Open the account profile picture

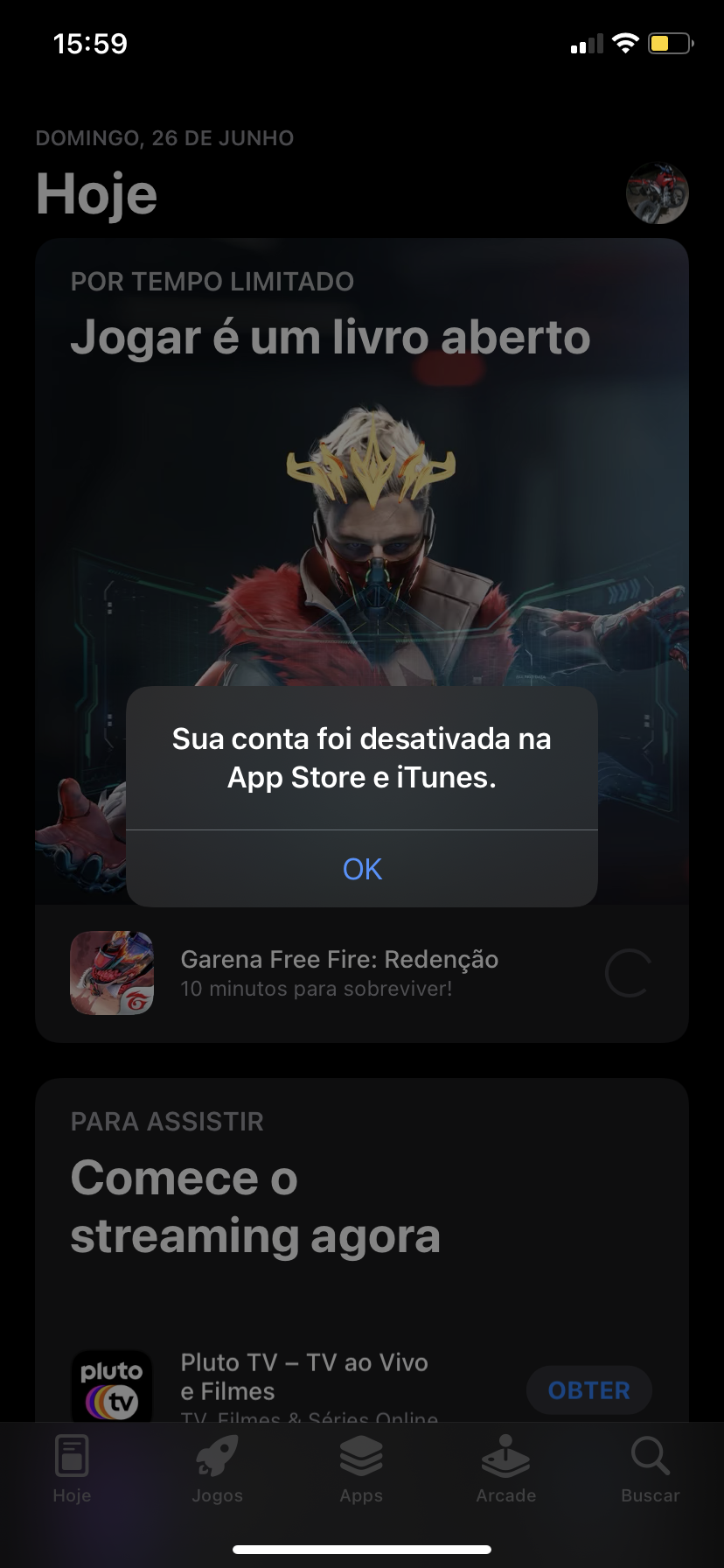click(x=657, y=192)
